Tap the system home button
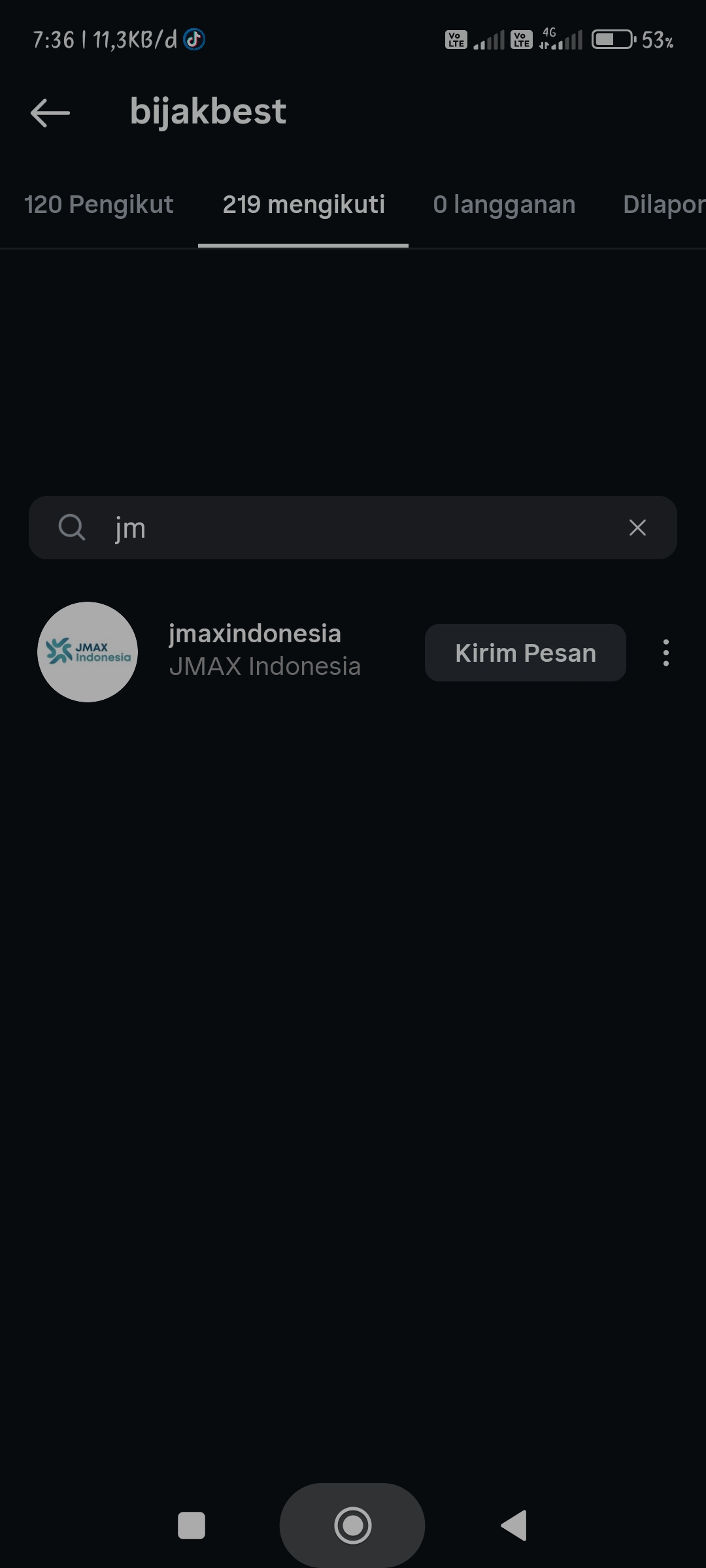 pyautogui.click(x=352, y=1526)
